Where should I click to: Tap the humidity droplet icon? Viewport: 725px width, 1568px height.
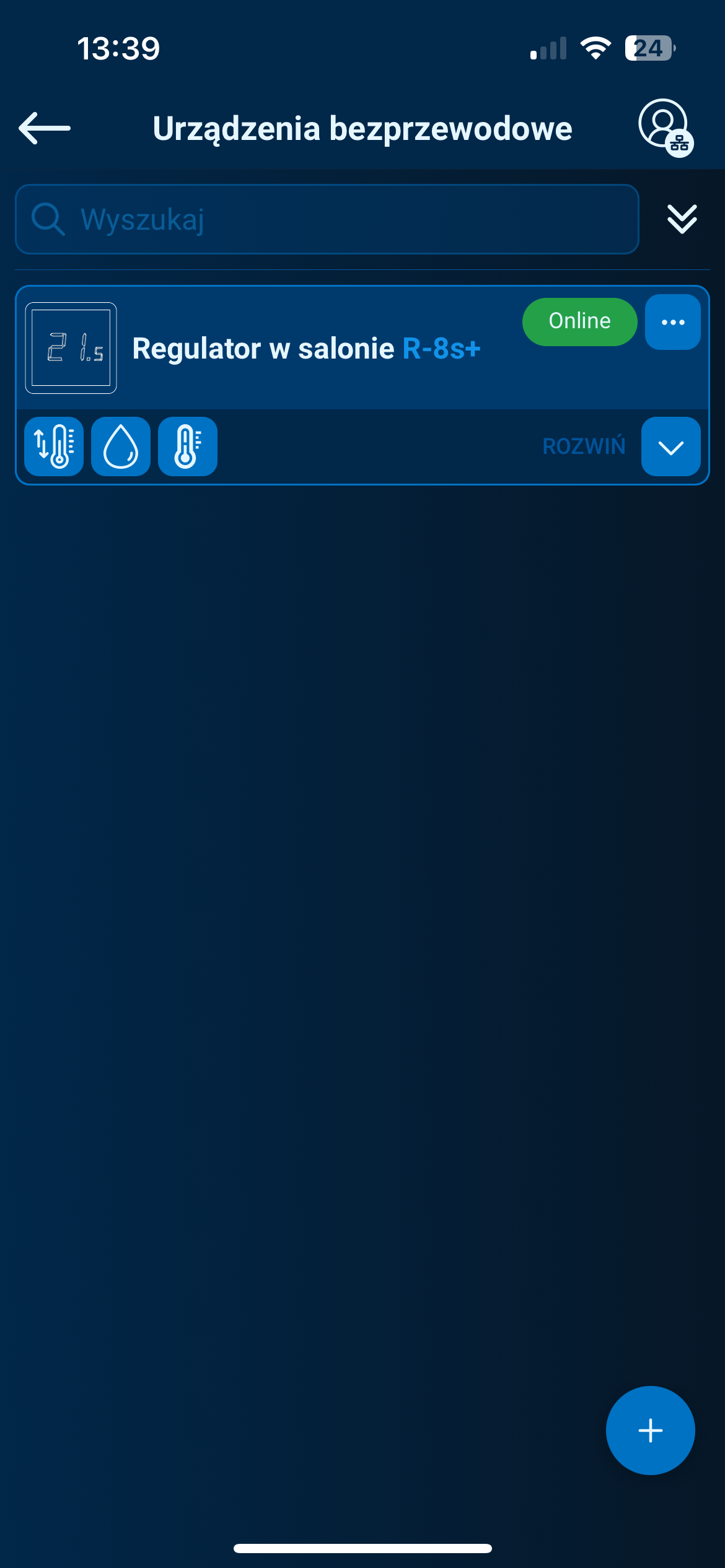(121, 446)
